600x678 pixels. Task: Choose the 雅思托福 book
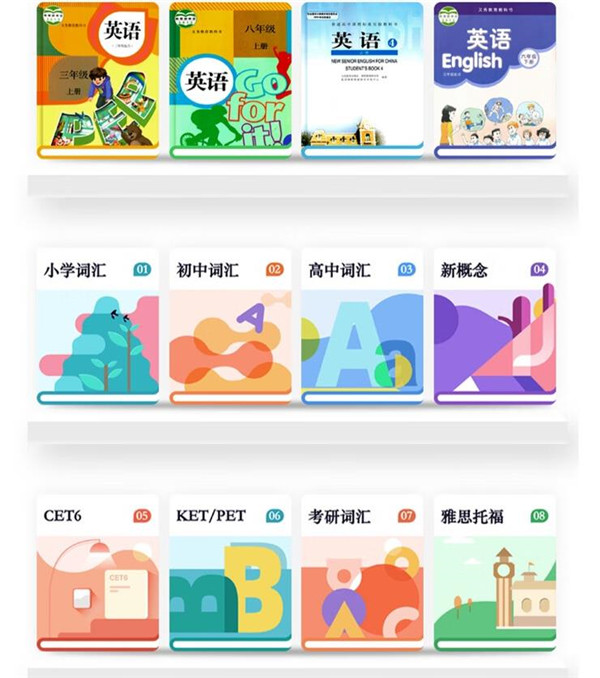[494, 572]
